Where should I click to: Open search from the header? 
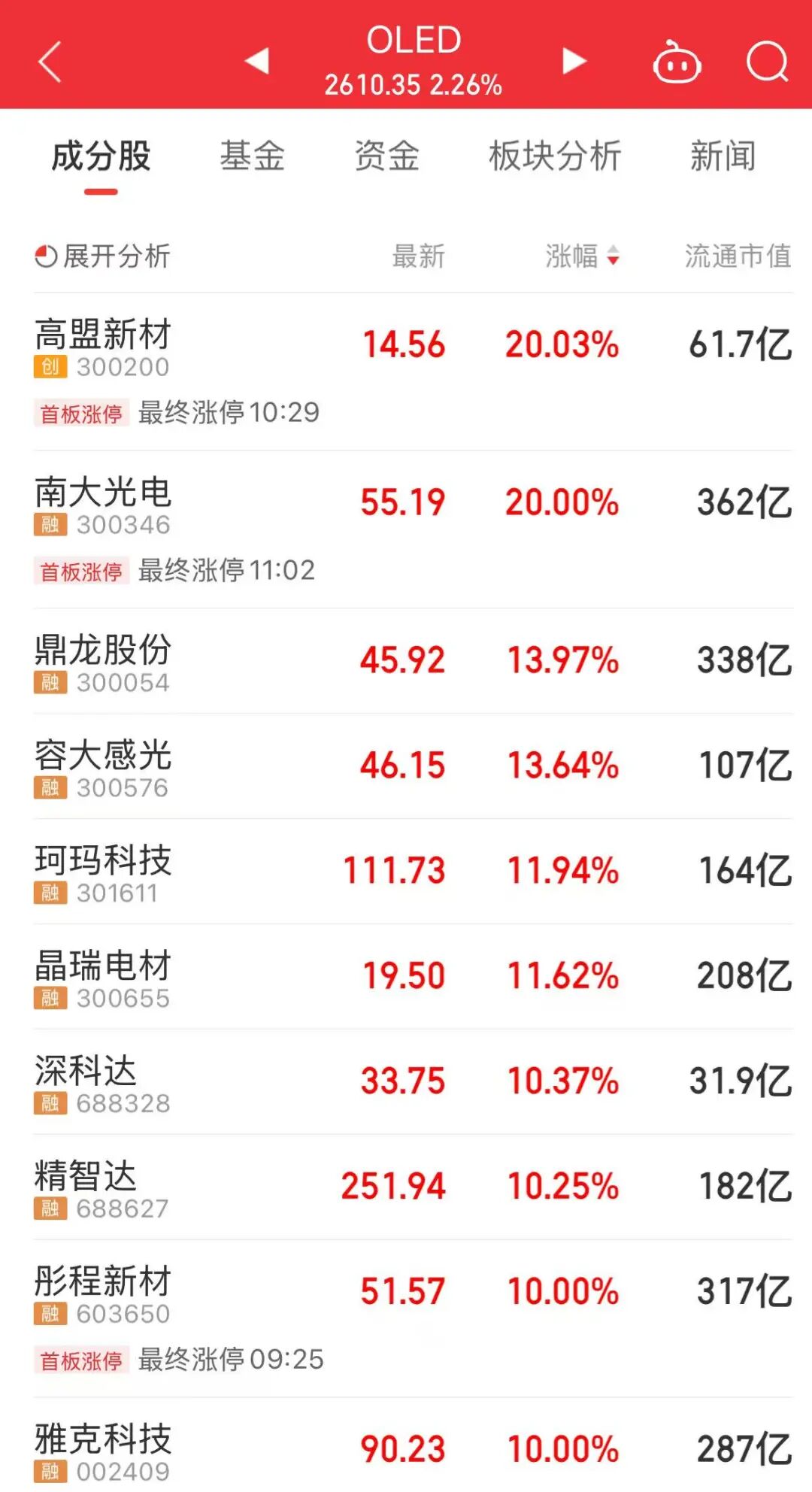click(x=767, y=62)
